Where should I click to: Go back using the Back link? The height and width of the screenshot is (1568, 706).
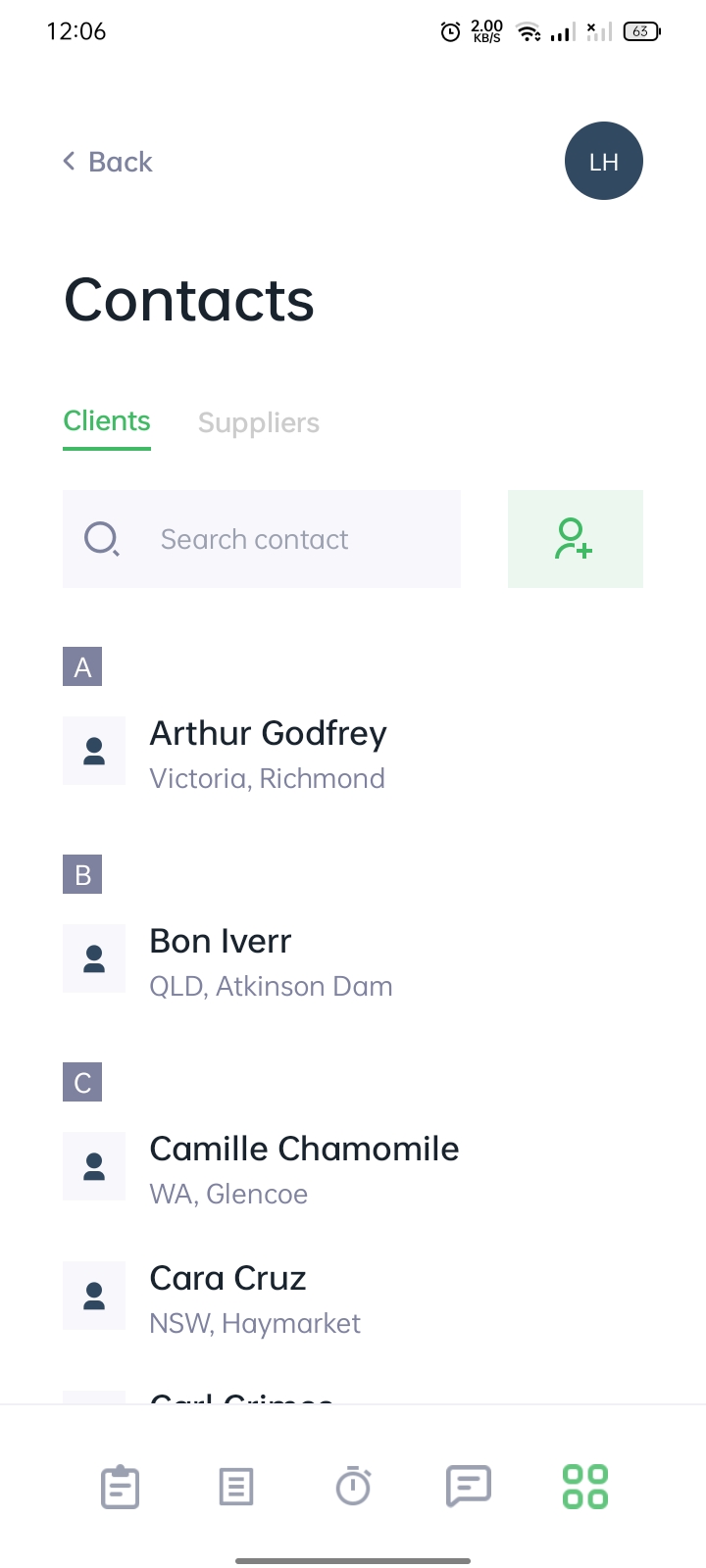pos(108,162)
